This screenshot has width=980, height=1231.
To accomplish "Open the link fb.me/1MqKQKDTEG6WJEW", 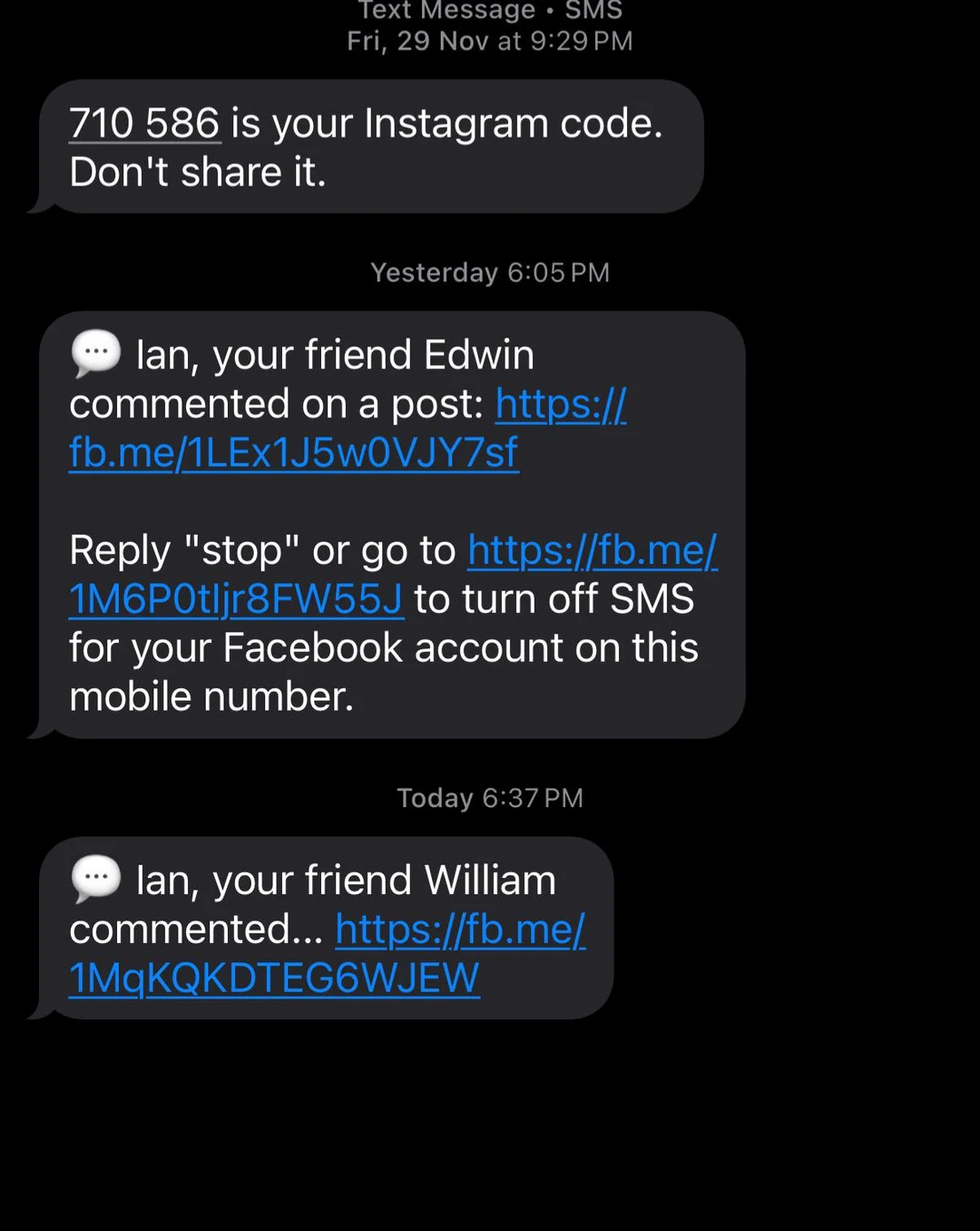I will coord(274,979).
